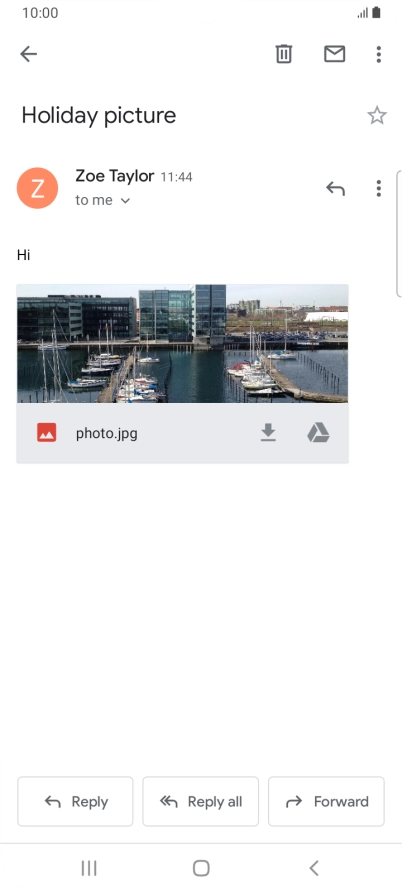402x893 pixels.
Task: Open the photo.jpg attachment preview
Action: click(182, 343)
